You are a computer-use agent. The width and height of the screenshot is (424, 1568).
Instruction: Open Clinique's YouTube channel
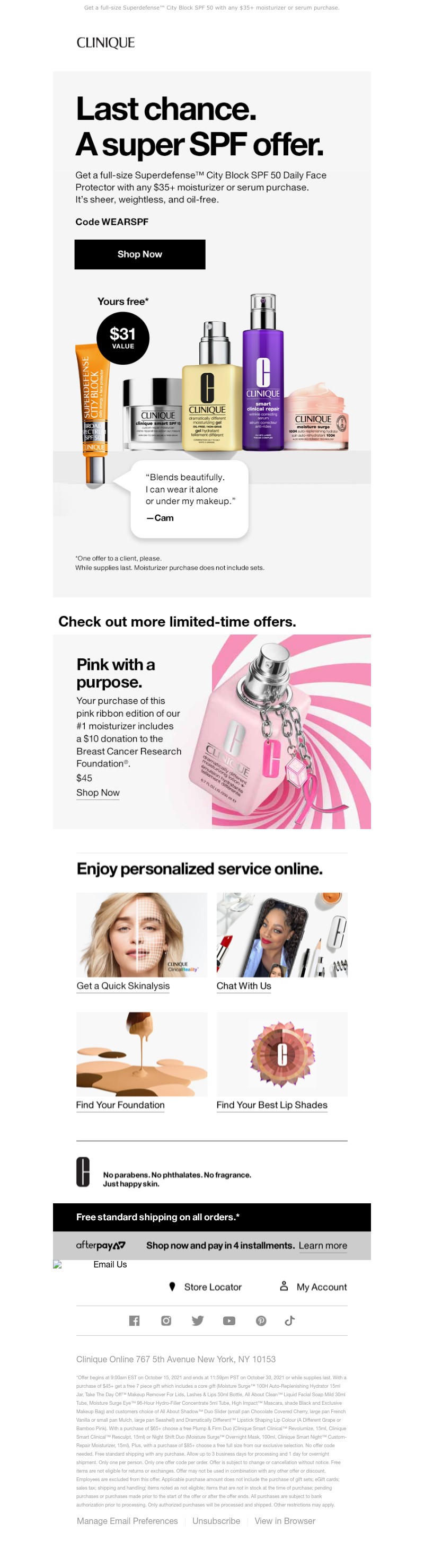(229, 1320)
